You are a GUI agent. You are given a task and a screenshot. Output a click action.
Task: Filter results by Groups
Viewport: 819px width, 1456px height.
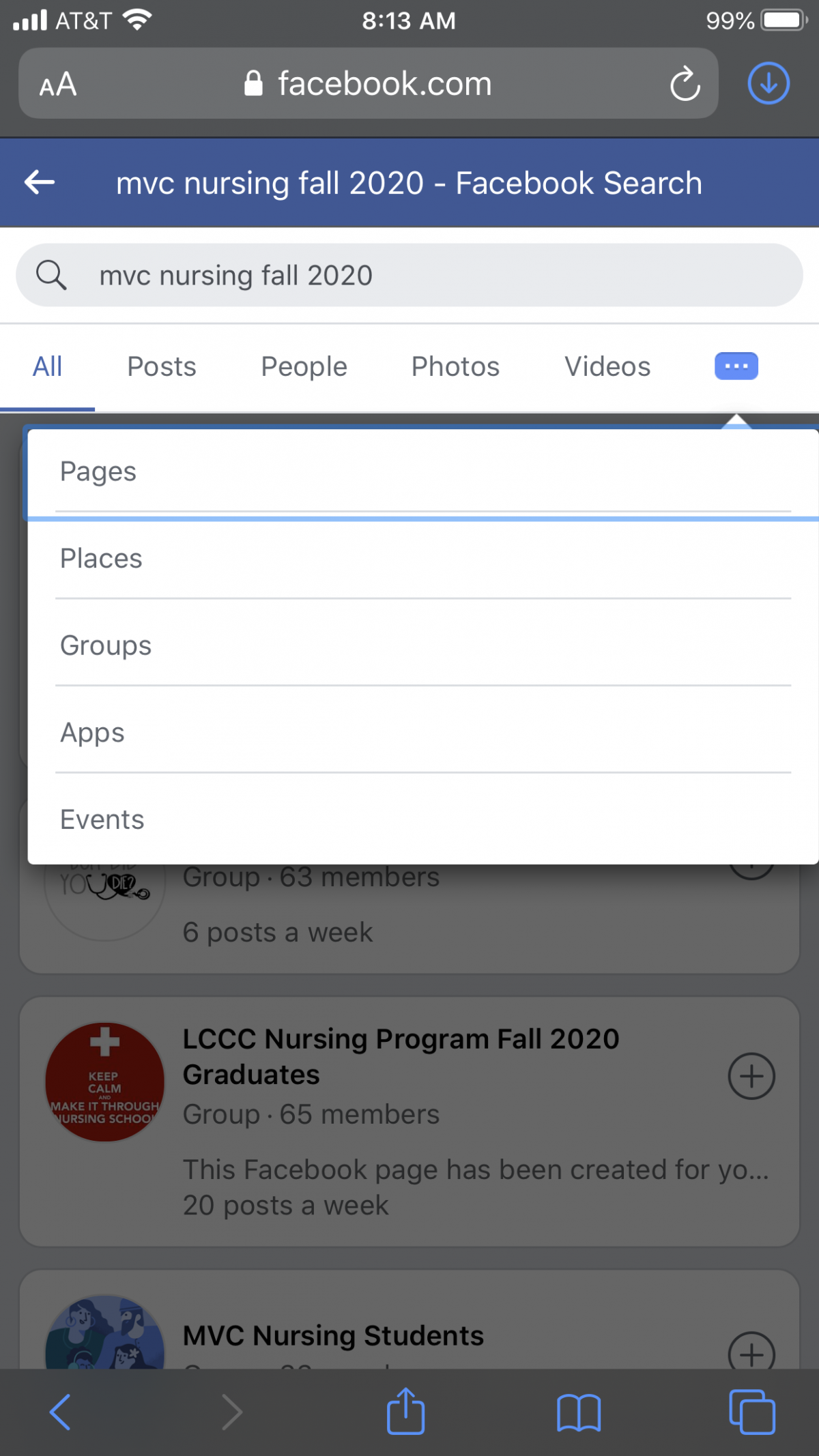423,645
